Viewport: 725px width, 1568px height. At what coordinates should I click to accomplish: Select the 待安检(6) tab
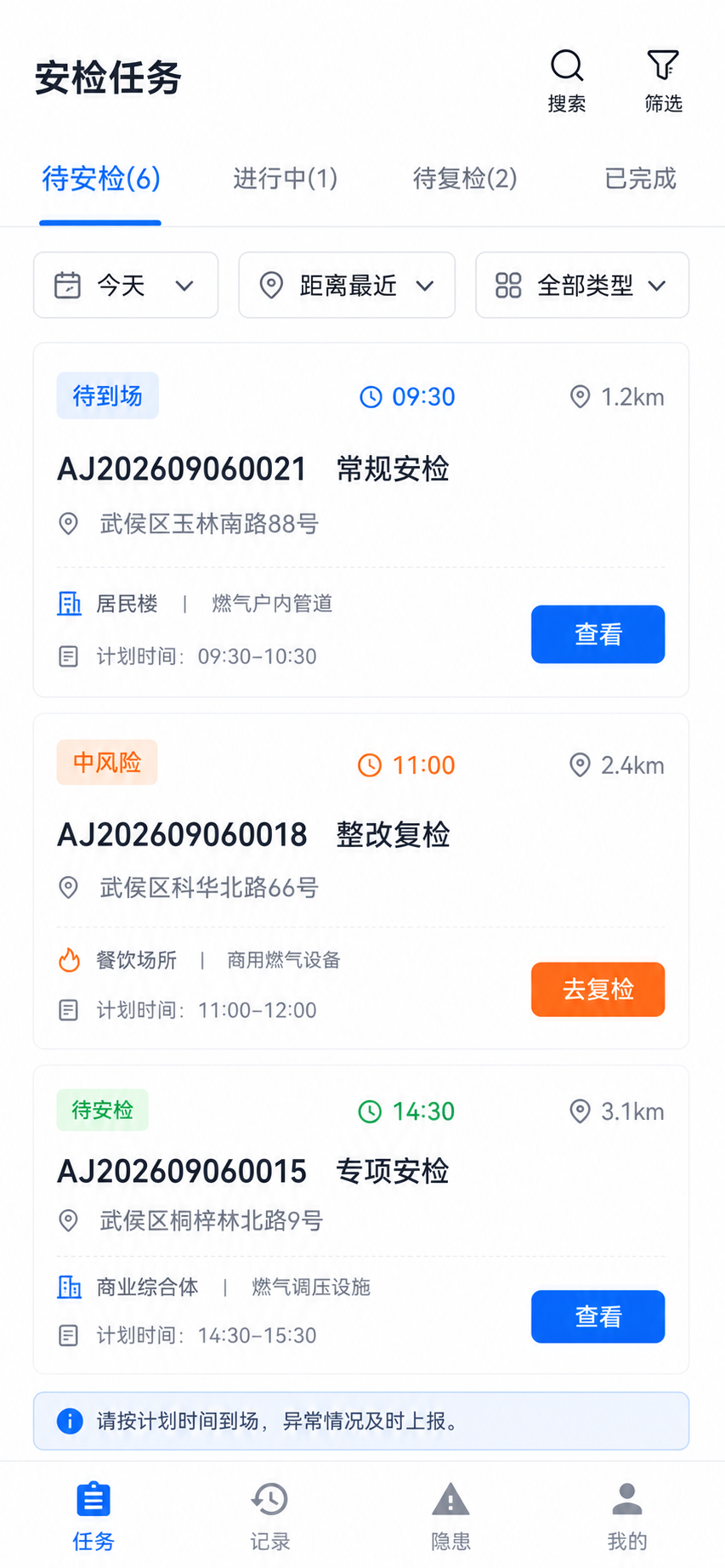[101, 179]
